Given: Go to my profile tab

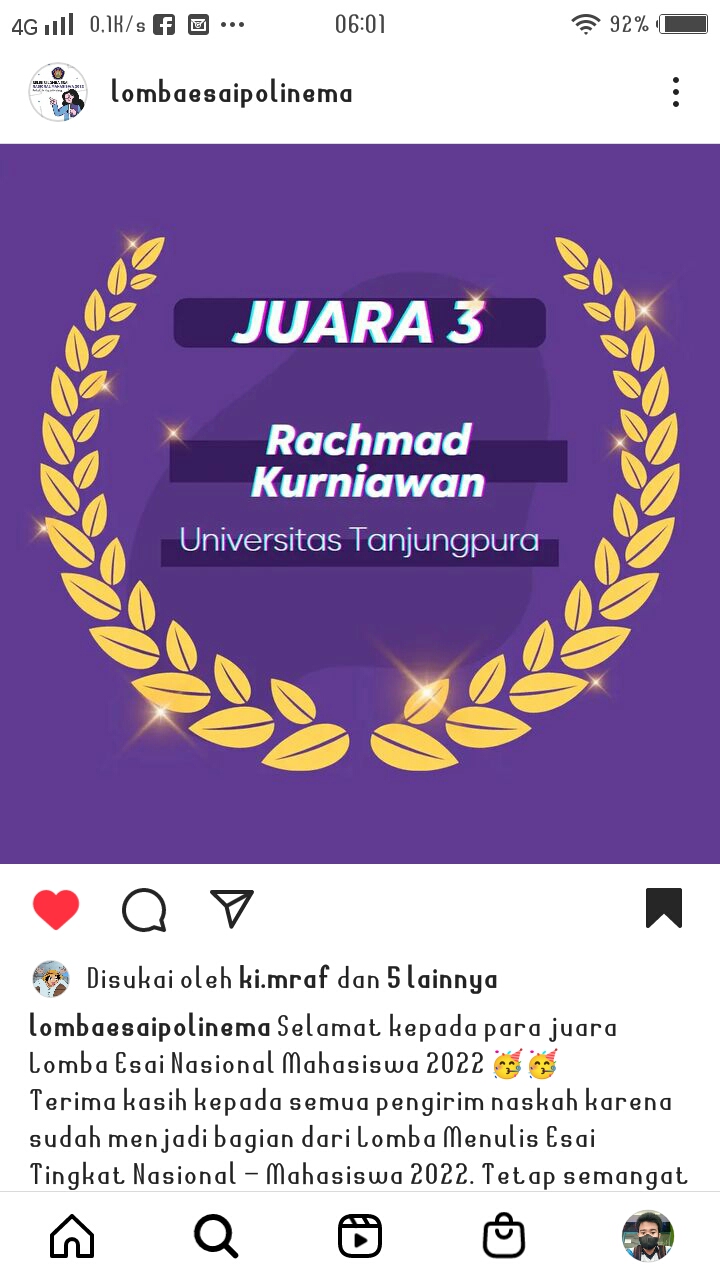Looking at the screenshot, I should [x=647, y=1236].
